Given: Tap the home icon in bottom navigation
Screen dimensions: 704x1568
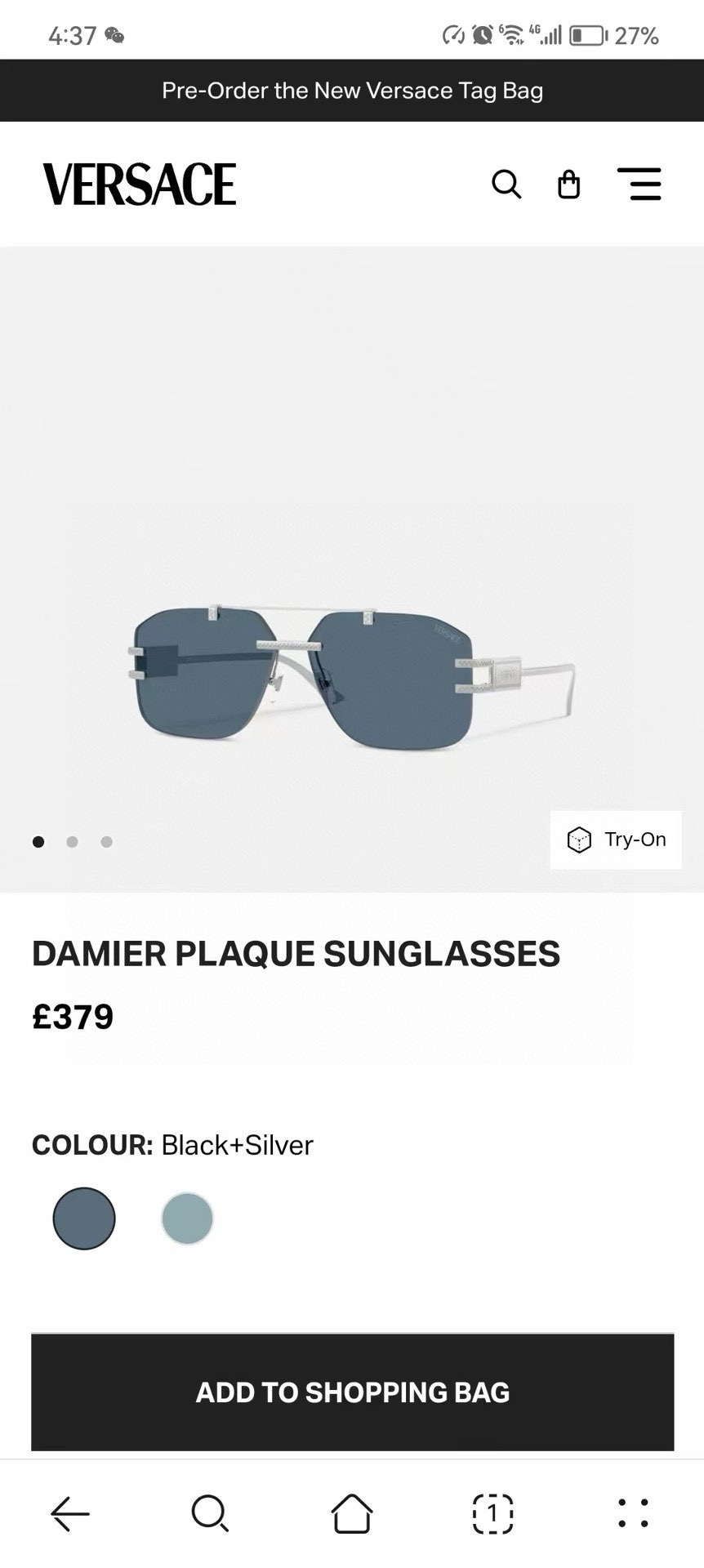Looking at the screenshot, I should pyautogui.click(x=351, y=1513).
